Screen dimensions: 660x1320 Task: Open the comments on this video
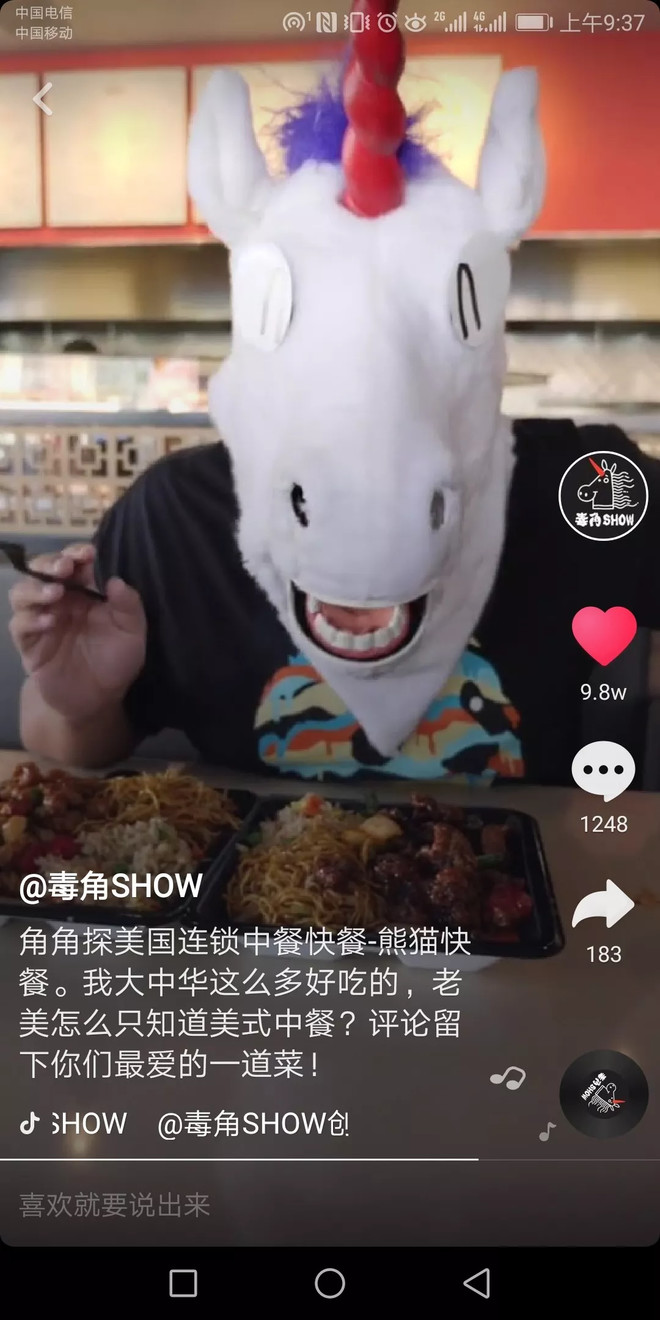pos(603,772)
